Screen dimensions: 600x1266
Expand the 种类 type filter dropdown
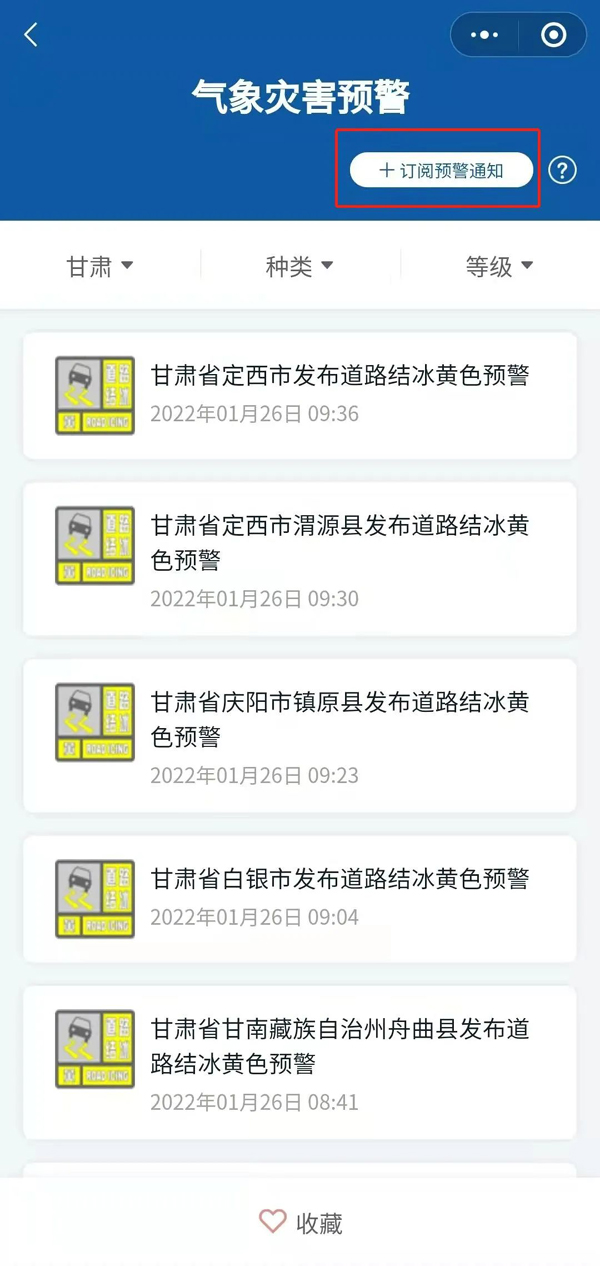pos(299,266)
